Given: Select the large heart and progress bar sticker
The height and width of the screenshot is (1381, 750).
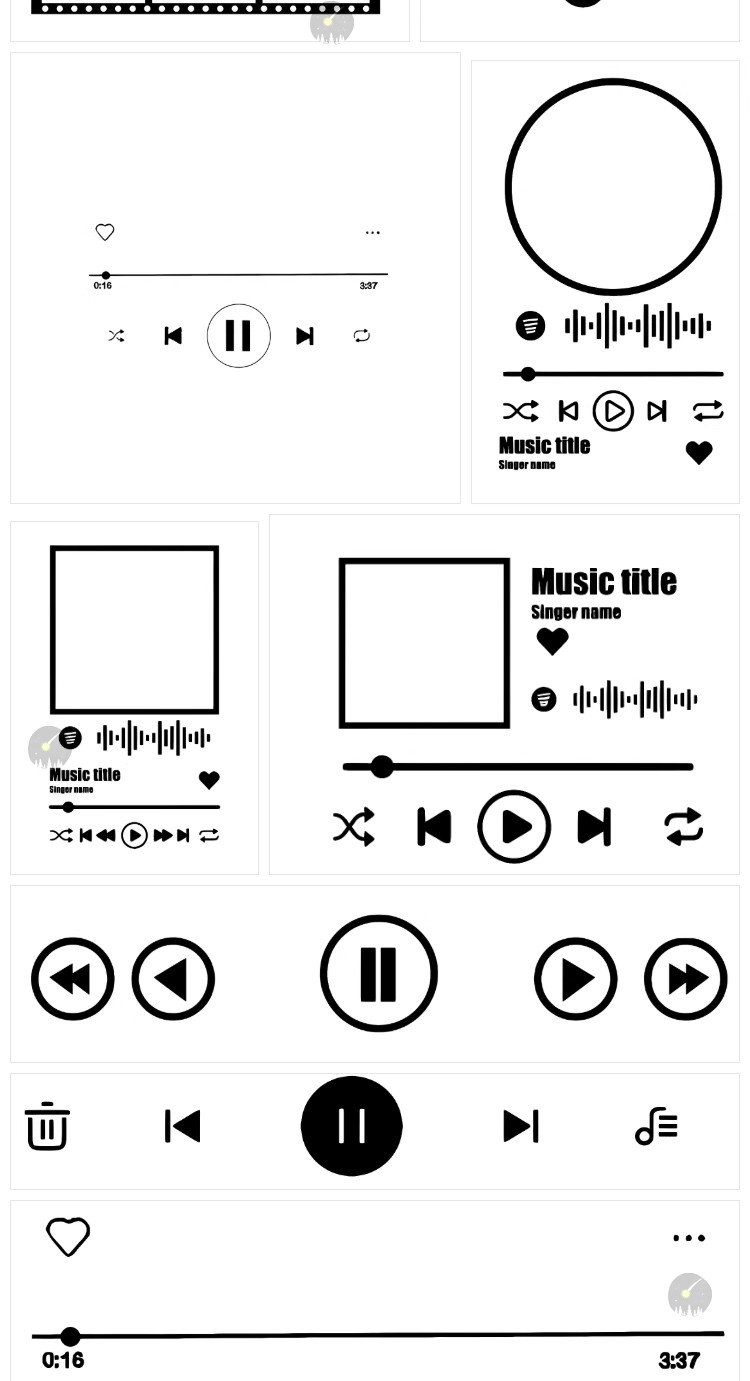Looking at the screenshot, I should point(375,1292).
